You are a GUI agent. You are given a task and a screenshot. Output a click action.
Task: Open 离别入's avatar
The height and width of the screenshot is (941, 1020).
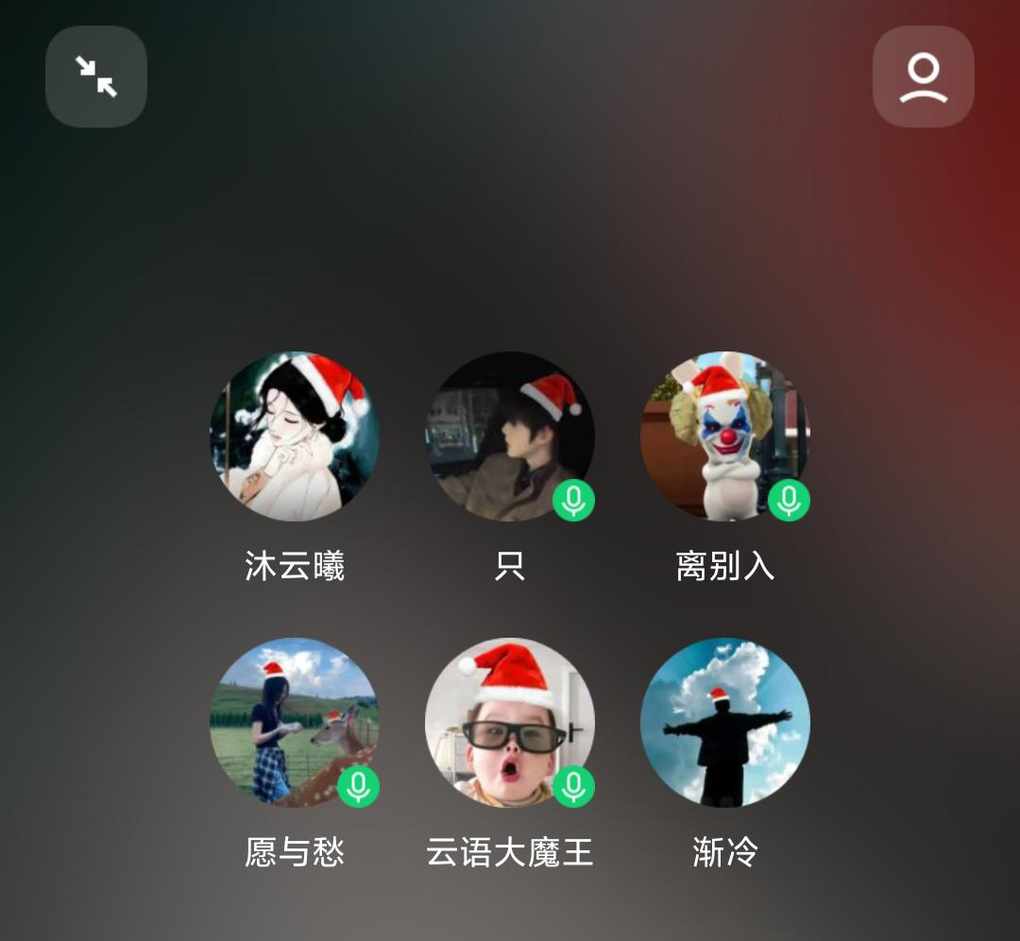pos(725,436)
